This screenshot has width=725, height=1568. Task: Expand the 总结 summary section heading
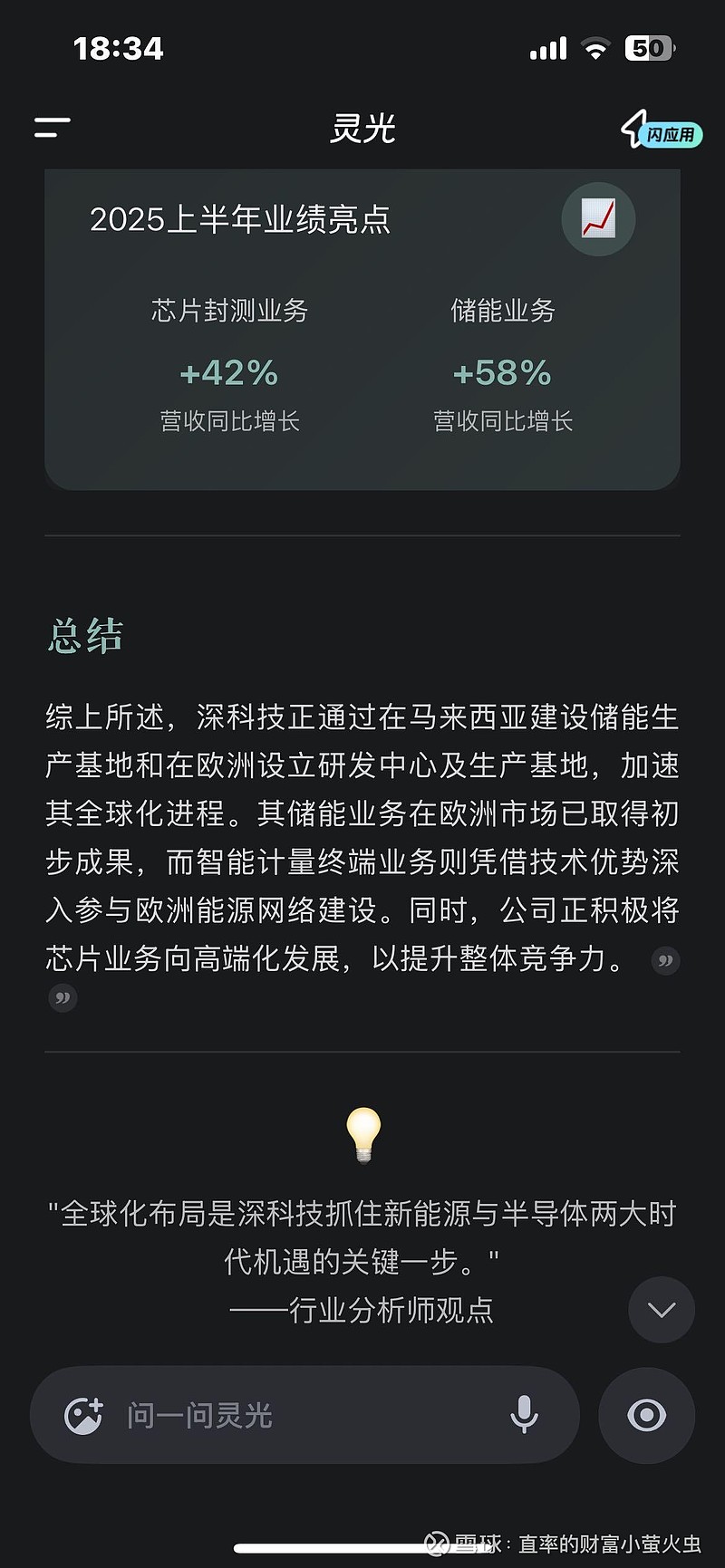(x=85, y=637)
